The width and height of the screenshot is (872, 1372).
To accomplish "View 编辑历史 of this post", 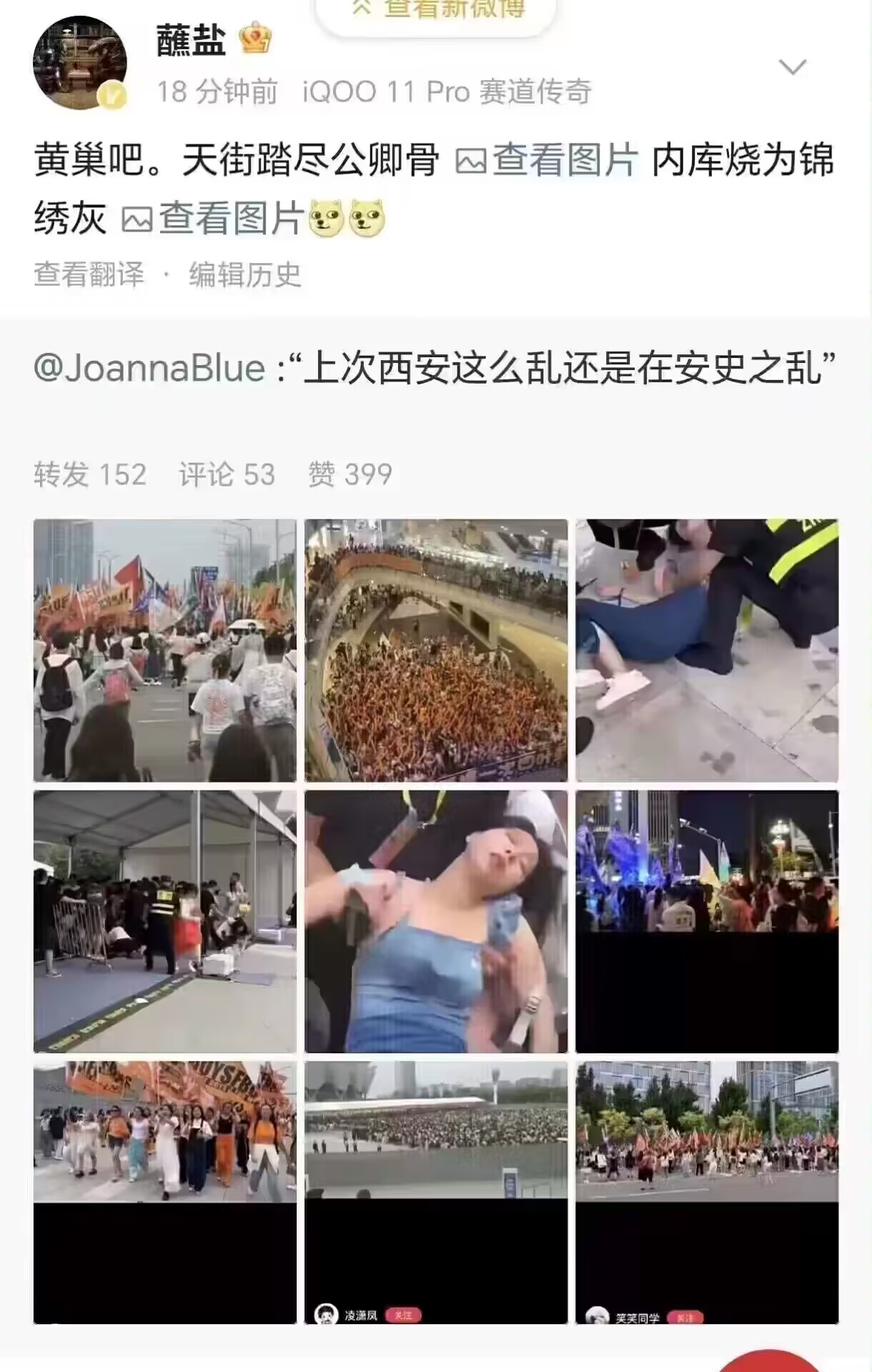I will [x=244, y=275].
